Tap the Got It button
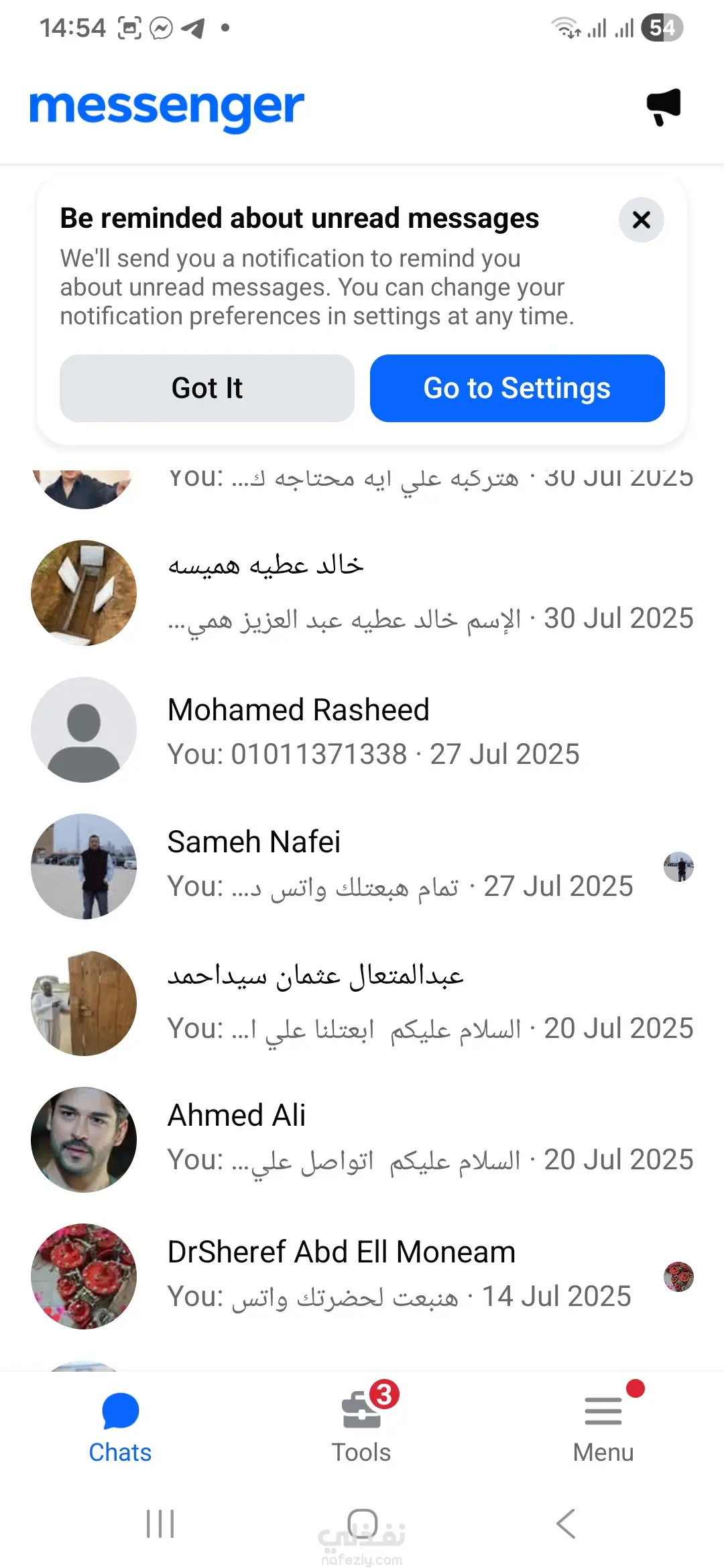Screen dimensions: 724x1568 click(206, 388)
